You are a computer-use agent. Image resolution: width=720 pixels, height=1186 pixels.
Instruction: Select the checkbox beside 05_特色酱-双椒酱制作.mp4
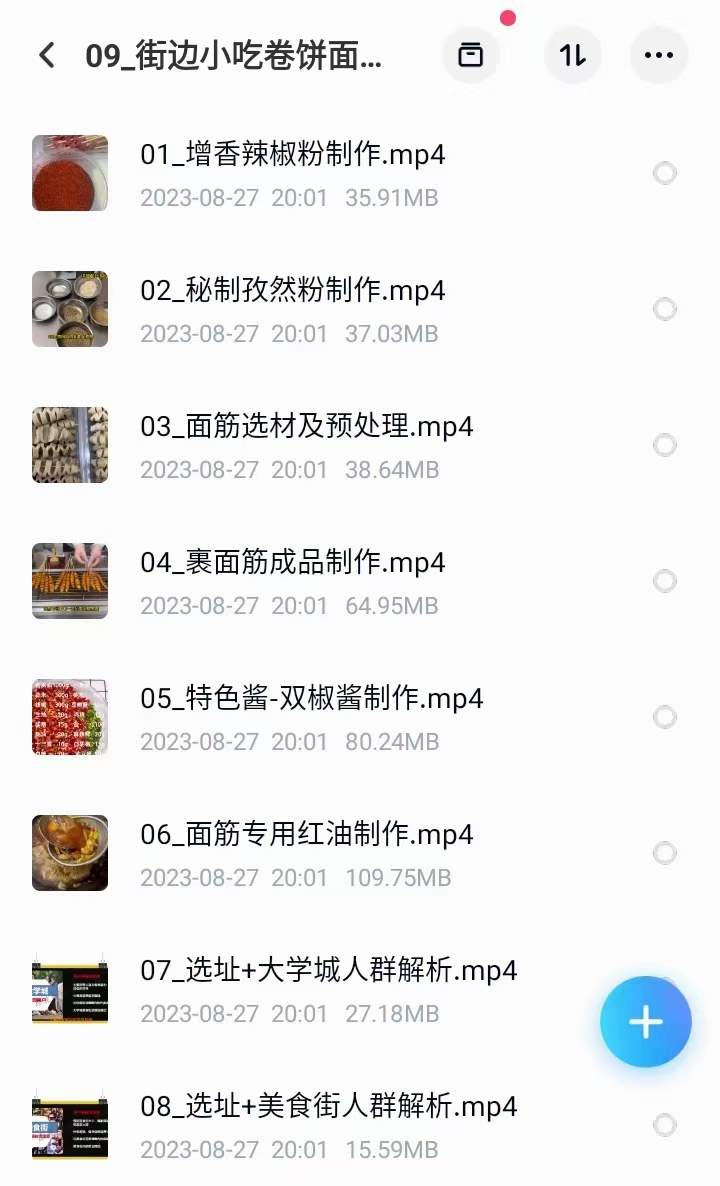664,717
